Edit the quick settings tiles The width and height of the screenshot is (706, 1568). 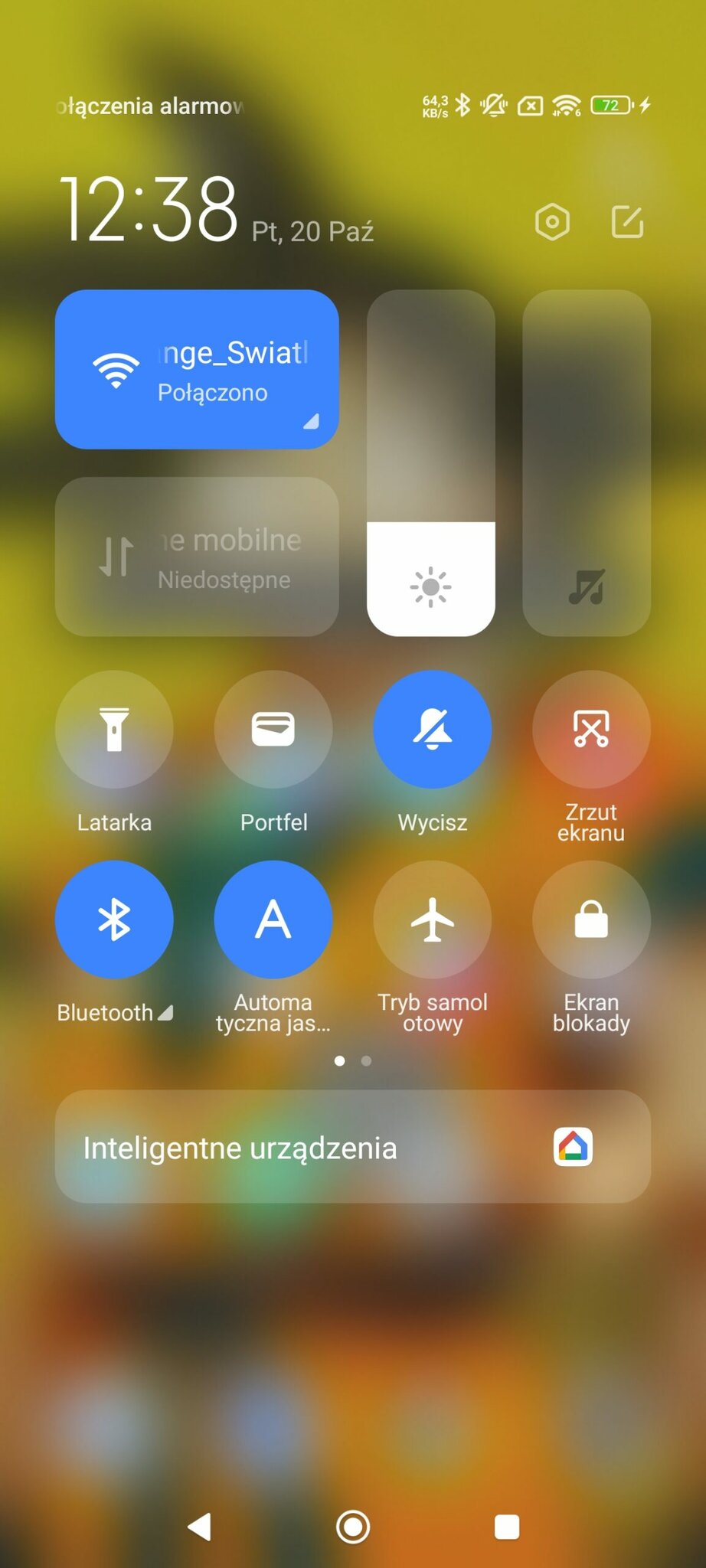pyautogui.click(x=627, y=222)
